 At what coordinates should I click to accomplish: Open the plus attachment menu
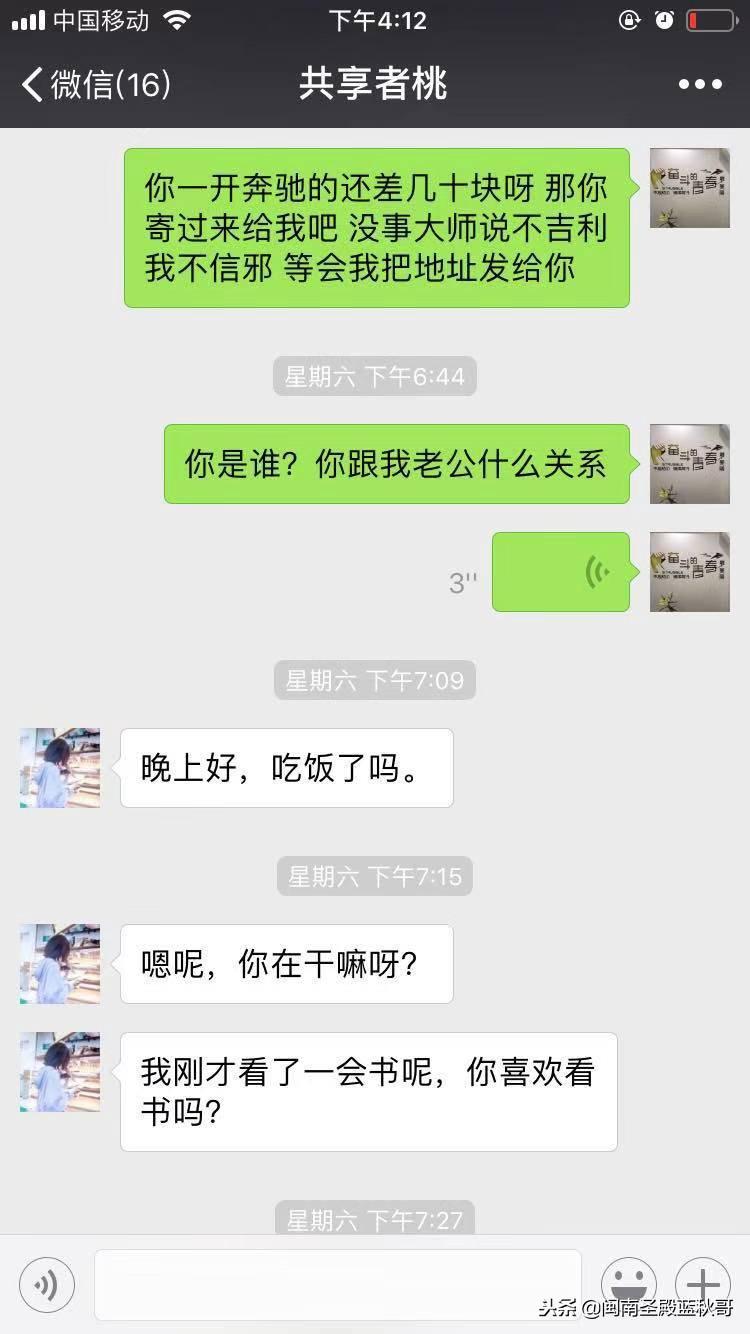pos(702,1282)
